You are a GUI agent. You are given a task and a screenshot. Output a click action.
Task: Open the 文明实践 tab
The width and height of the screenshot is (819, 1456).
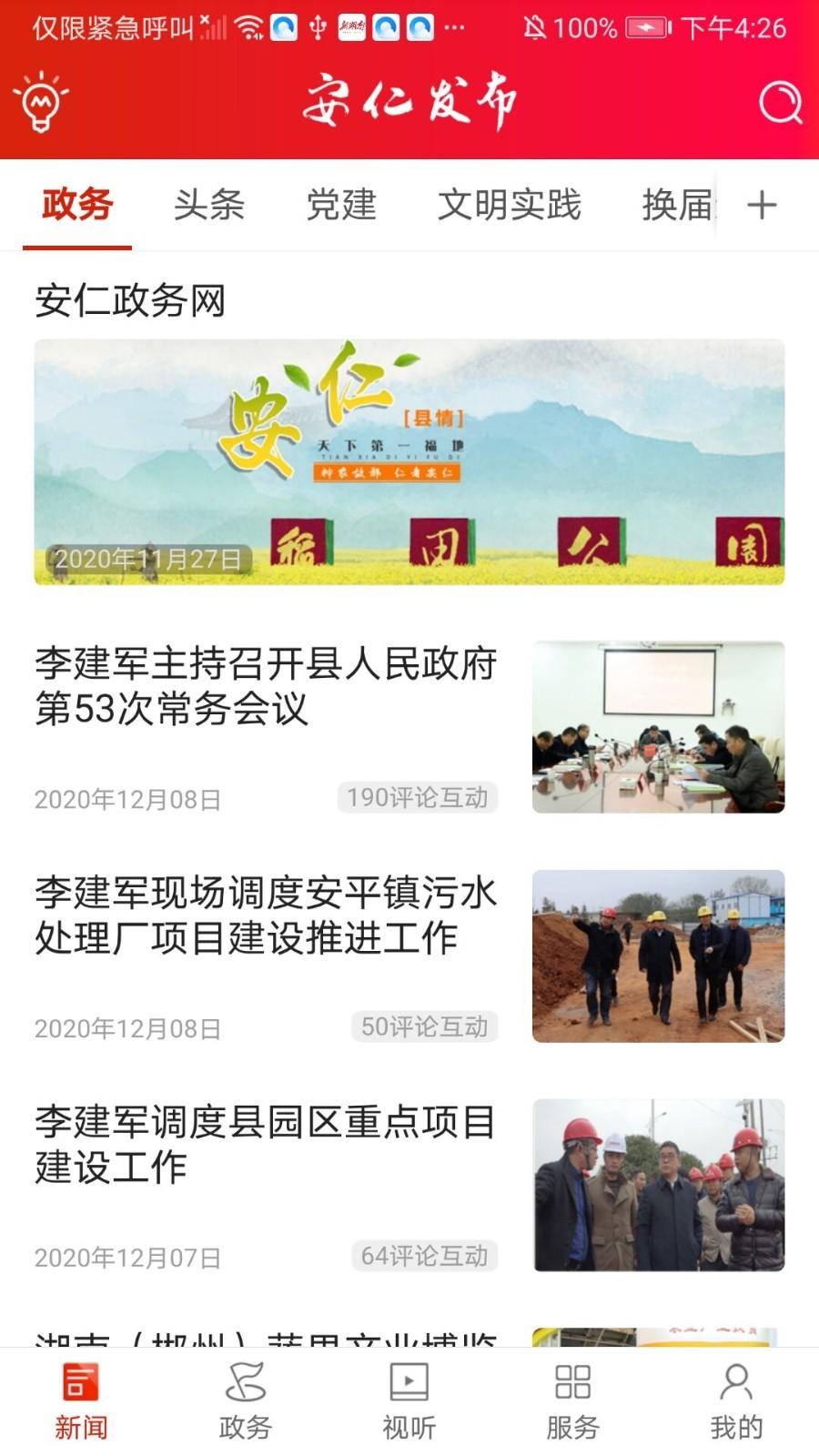tap(509, 205)
